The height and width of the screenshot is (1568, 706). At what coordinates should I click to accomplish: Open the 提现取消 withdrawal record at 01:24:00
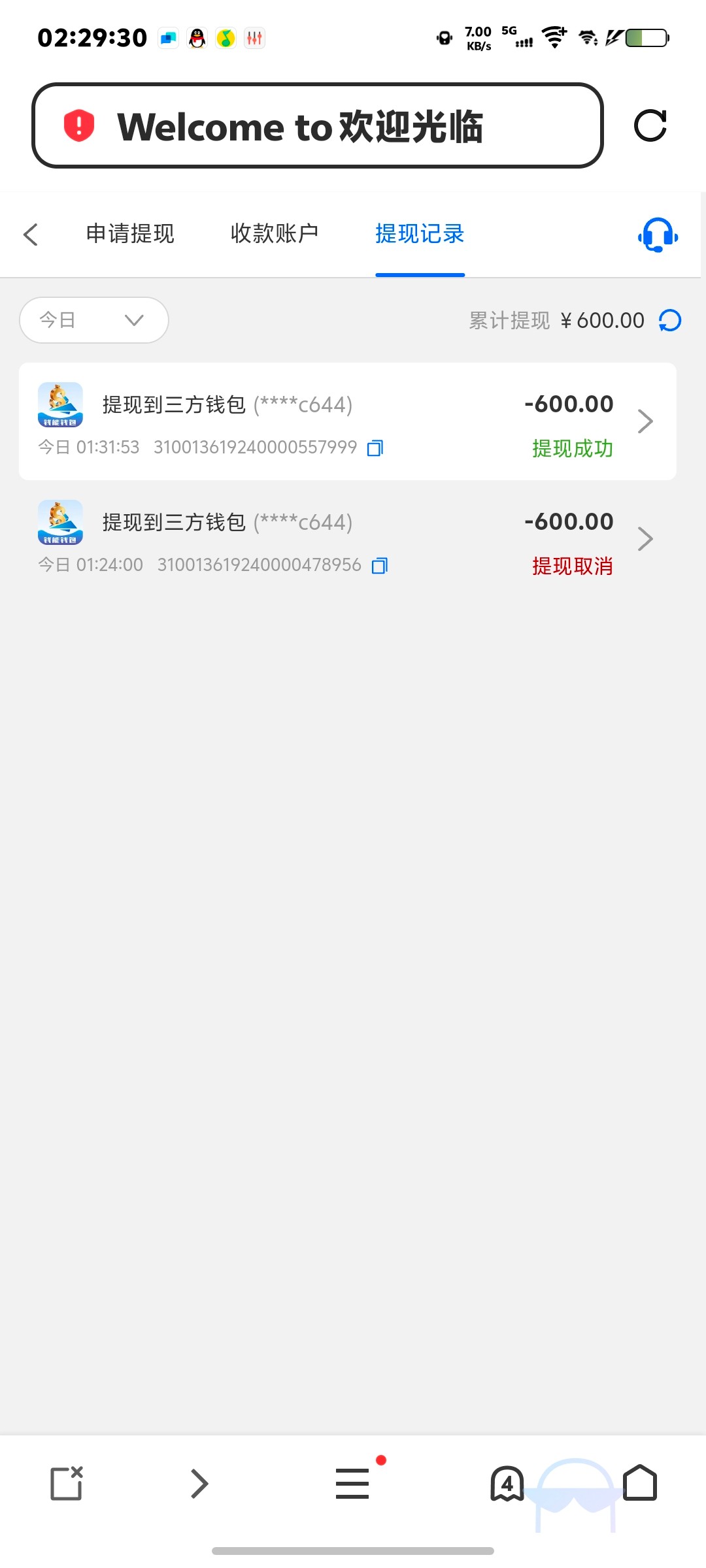(348, 539)
